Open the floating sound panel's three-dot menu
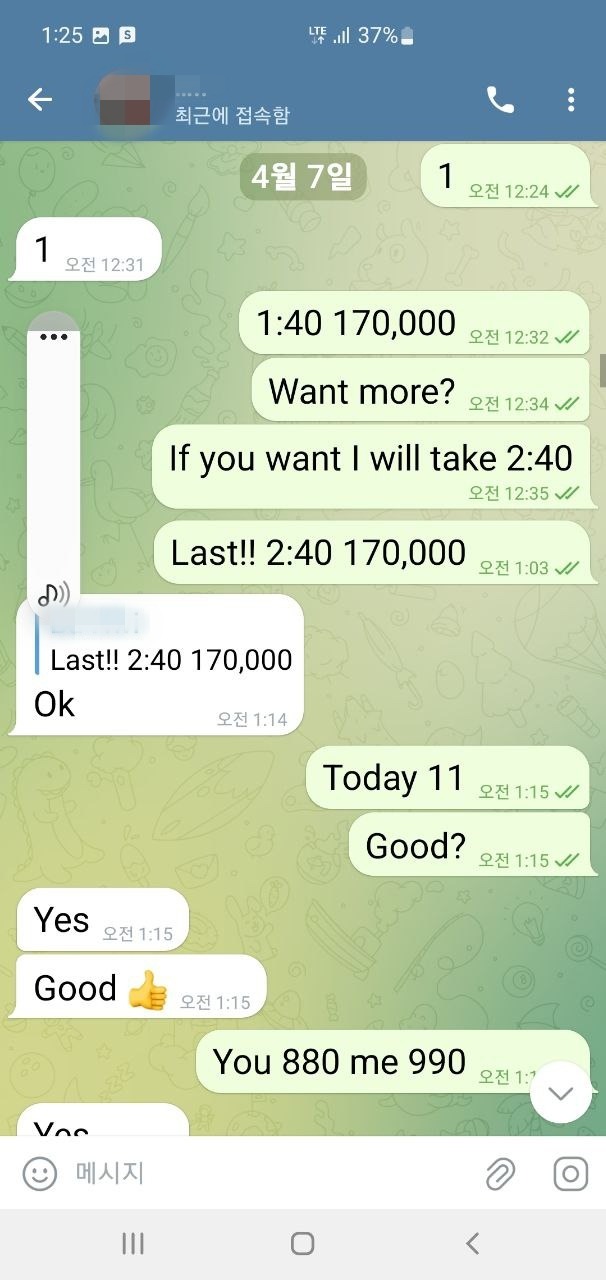The image size is (606, 1280). tap(53, 337)
